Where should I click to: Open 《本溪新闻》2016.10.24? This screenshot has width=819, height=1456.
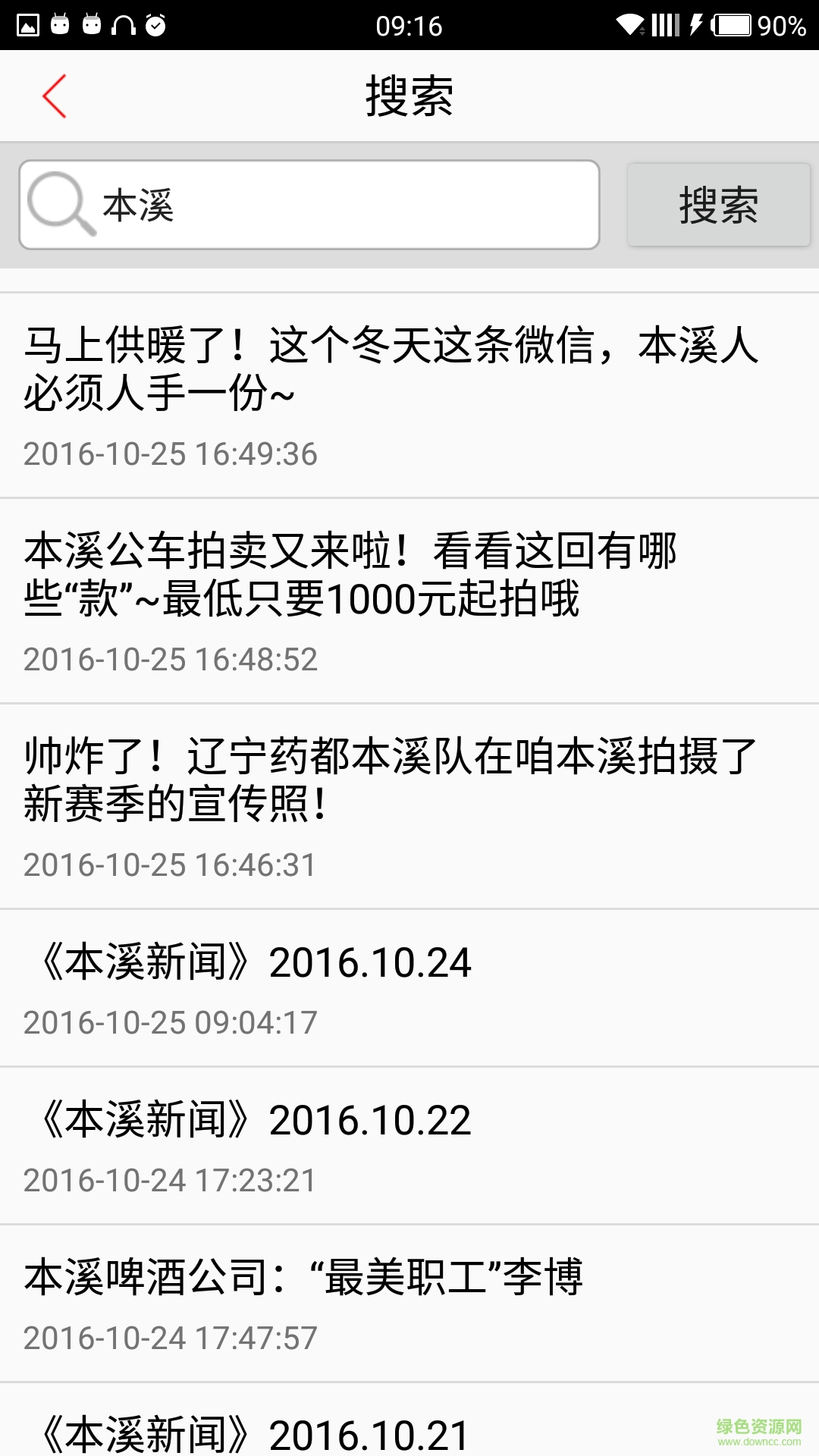pos(250,963)
